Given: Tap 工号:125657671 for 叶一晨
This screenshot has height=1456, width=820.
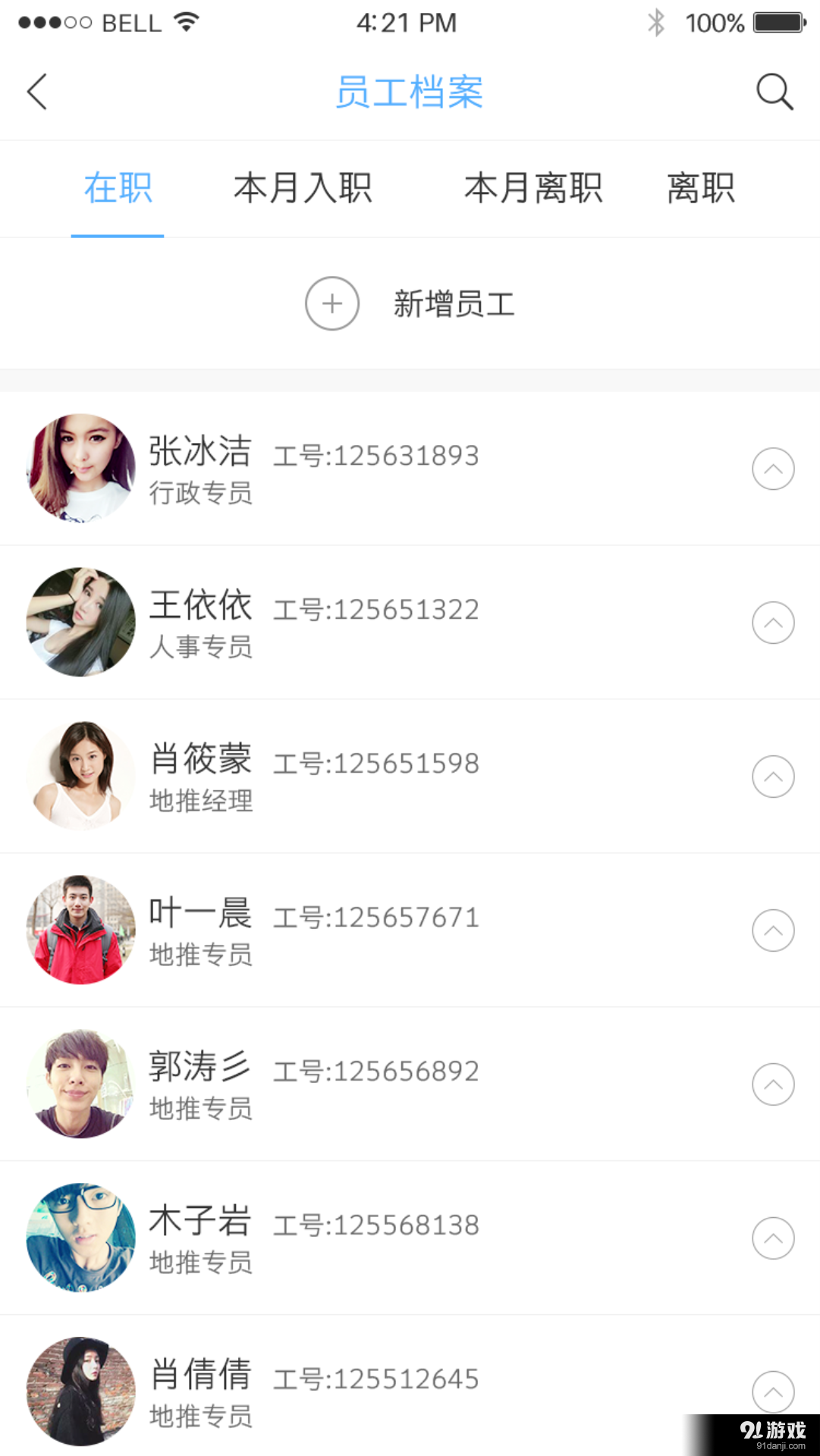Looking at the screenshot, I should pos(375,917).
